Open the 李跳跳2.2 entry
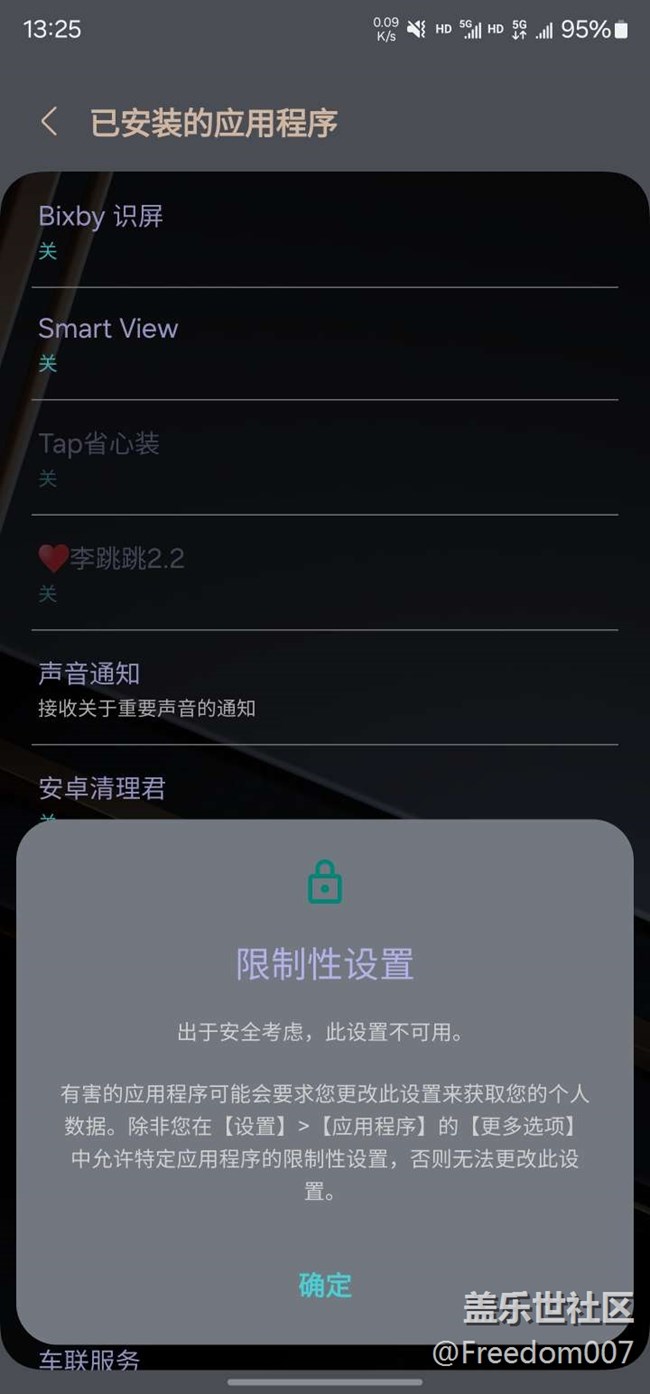 coord(325,573)
